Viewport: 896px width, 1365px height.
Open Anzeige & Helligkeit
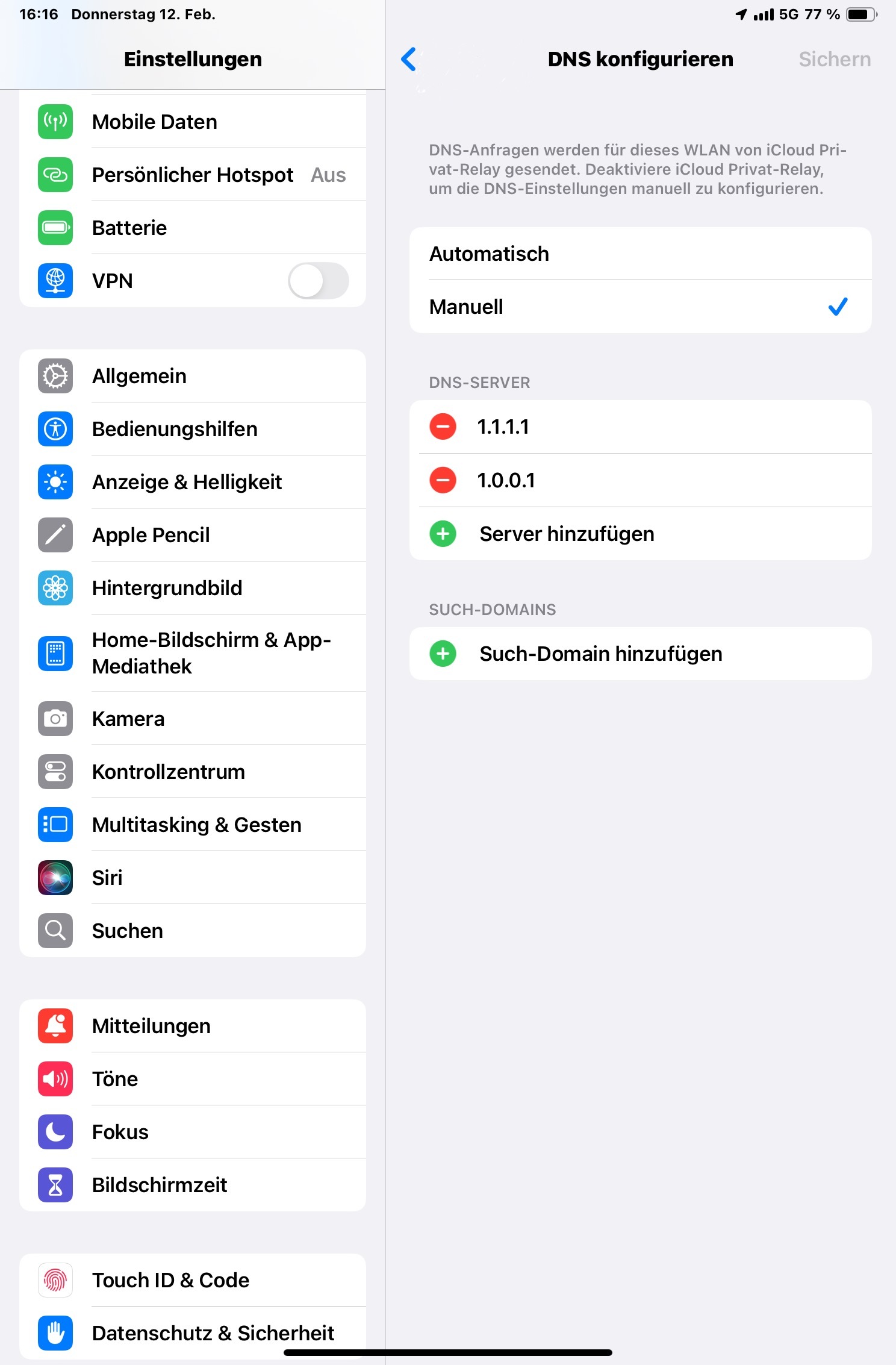click(193, 482)
